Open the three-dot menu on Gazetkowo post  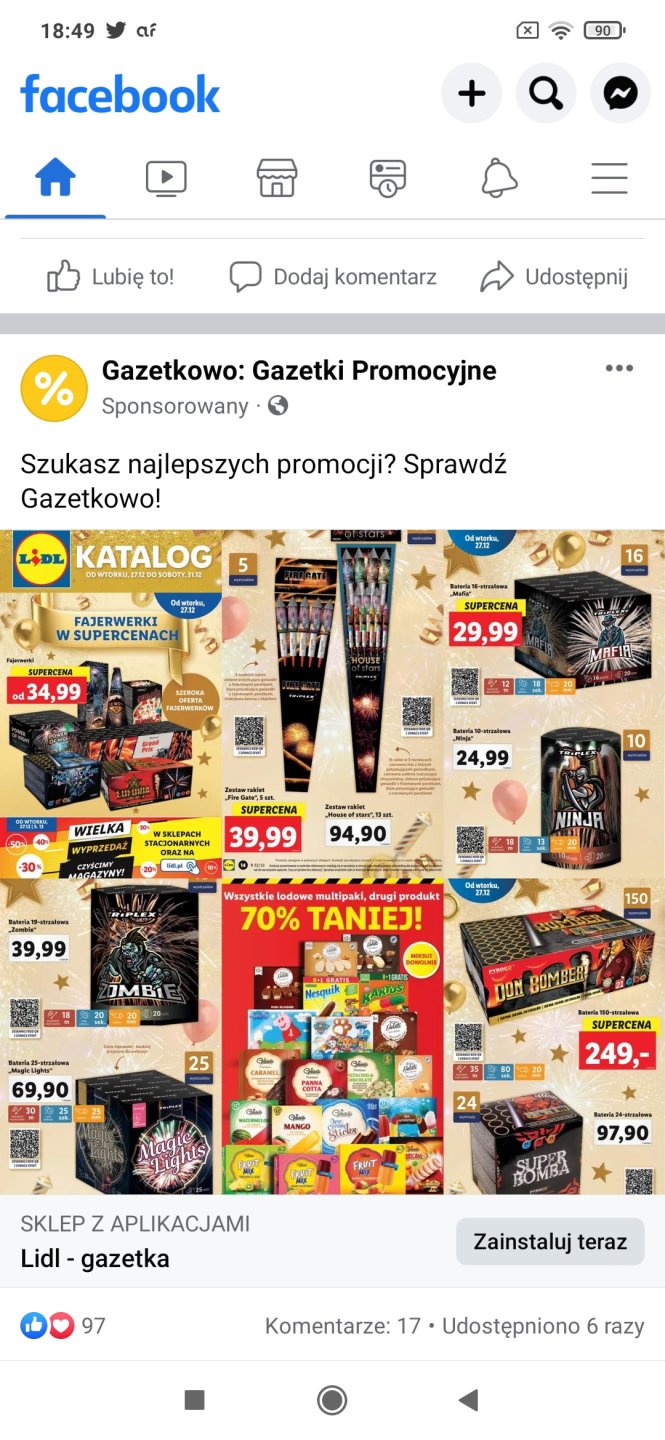(x=619, y=368)
